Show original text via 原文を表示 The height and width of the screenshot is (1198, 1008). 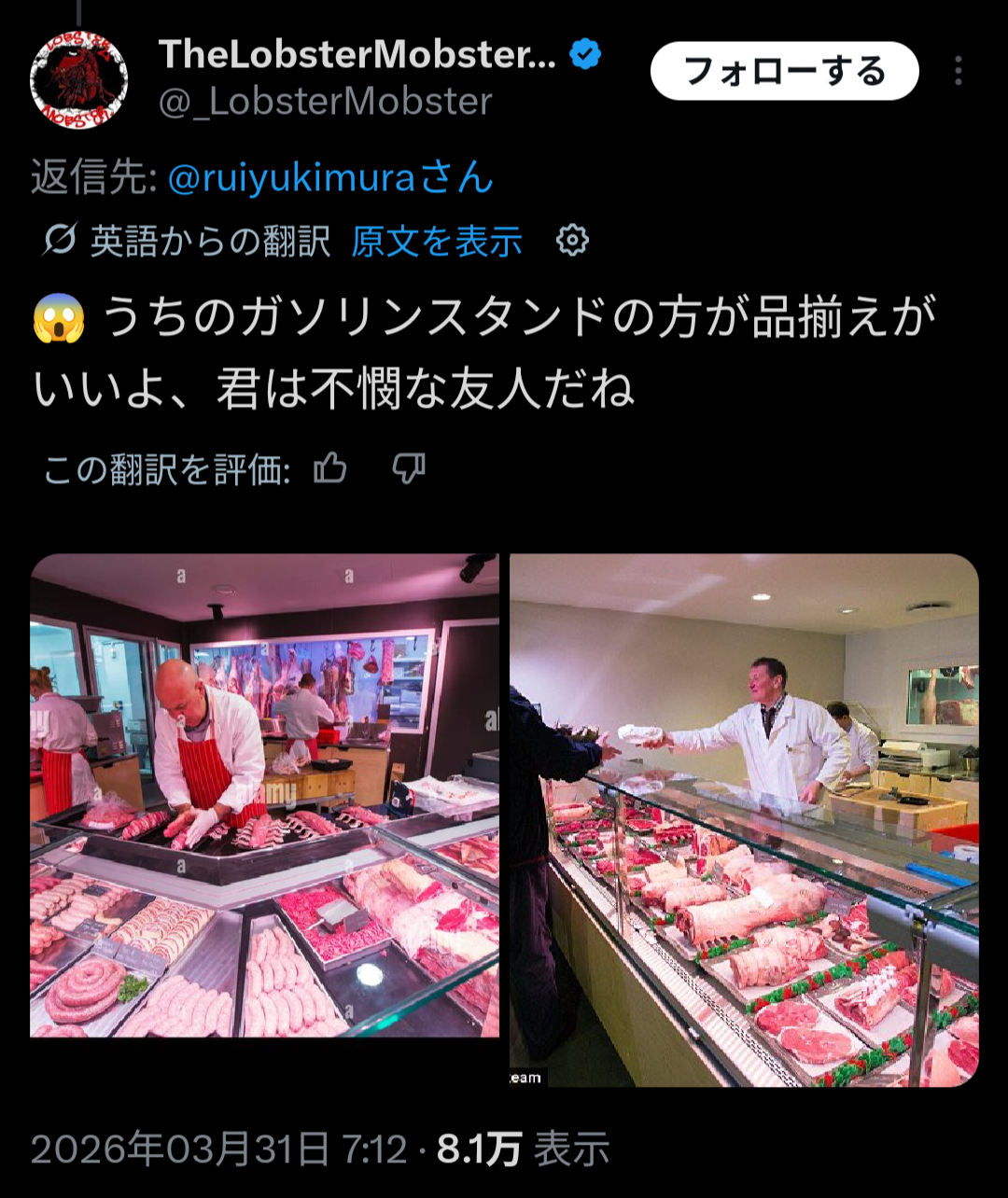[x=436, y=242]
